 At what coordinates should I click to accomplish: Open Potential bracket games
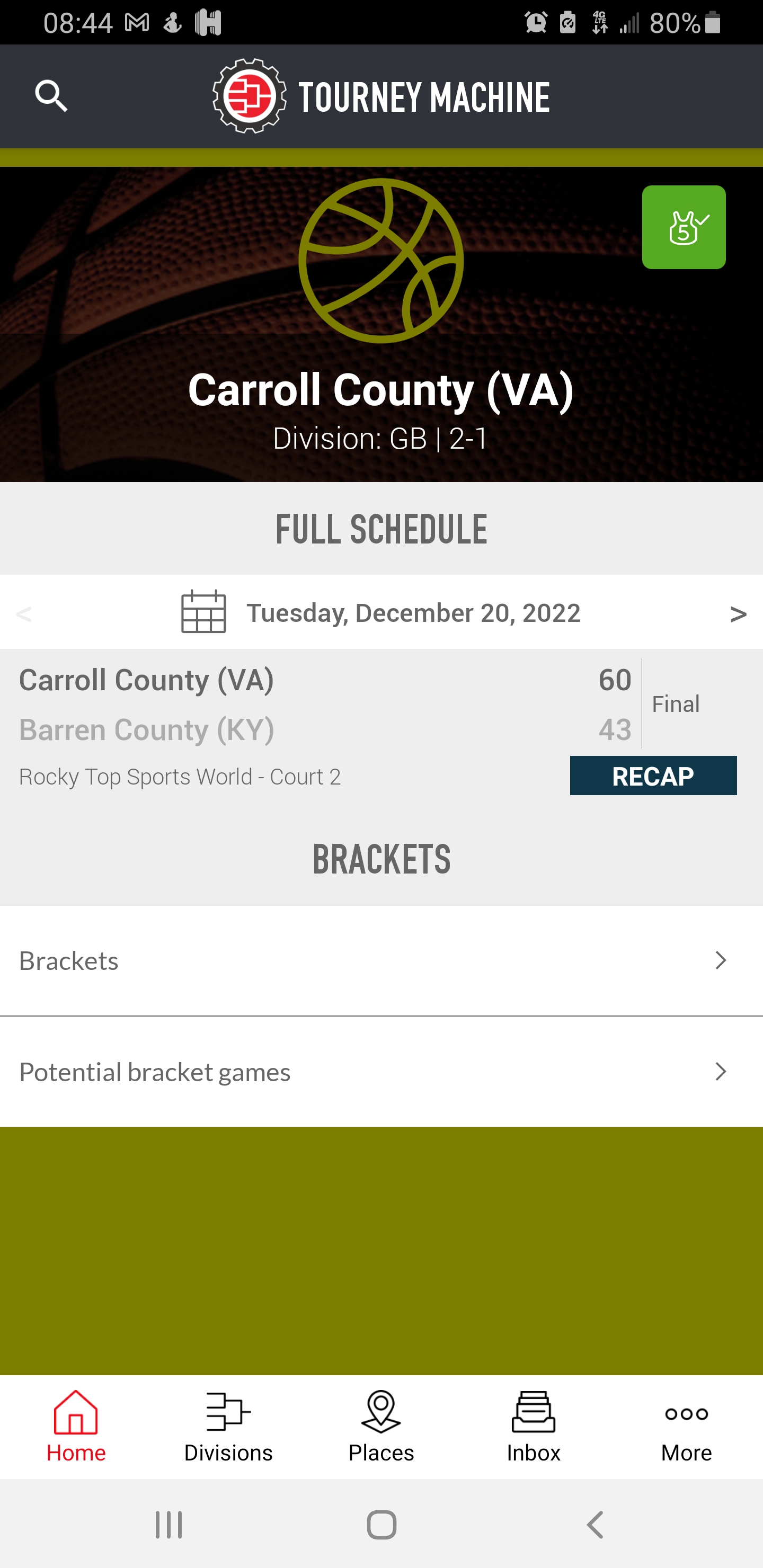[x=381, y=1071]
